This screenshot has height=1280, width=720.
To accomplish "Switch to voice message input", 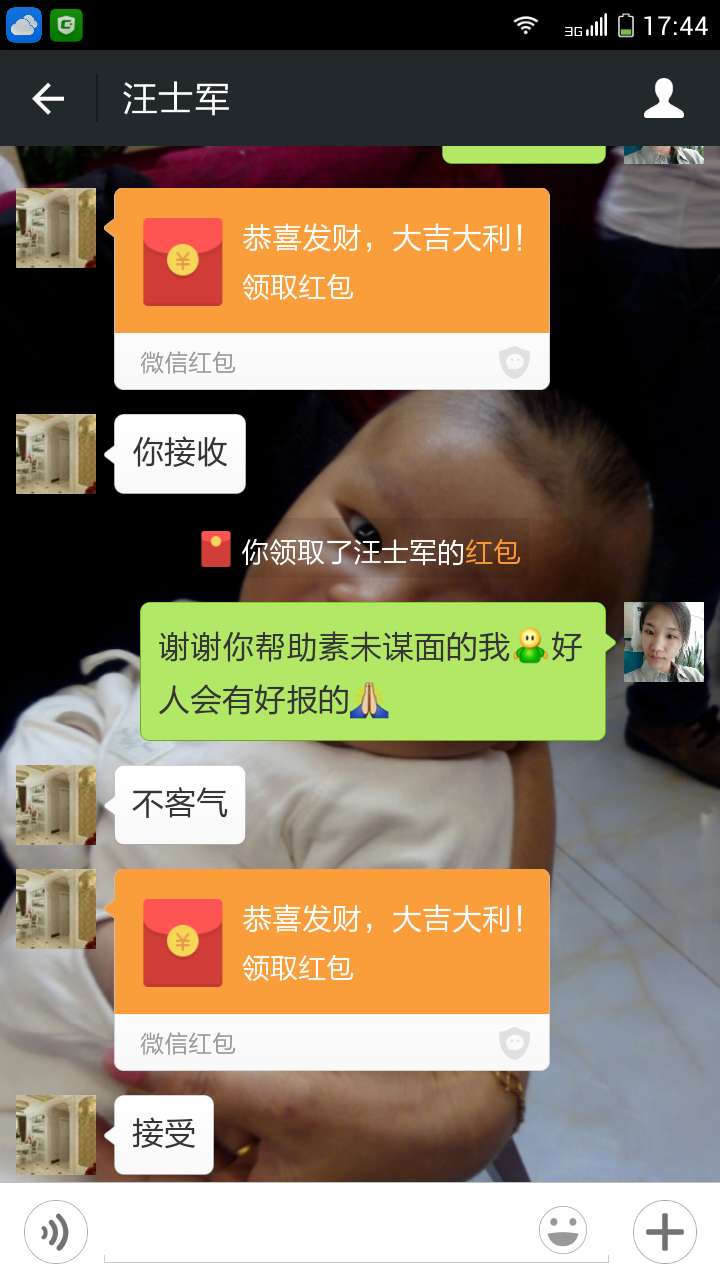I will pyautogui.click(x=56, y=1231).
